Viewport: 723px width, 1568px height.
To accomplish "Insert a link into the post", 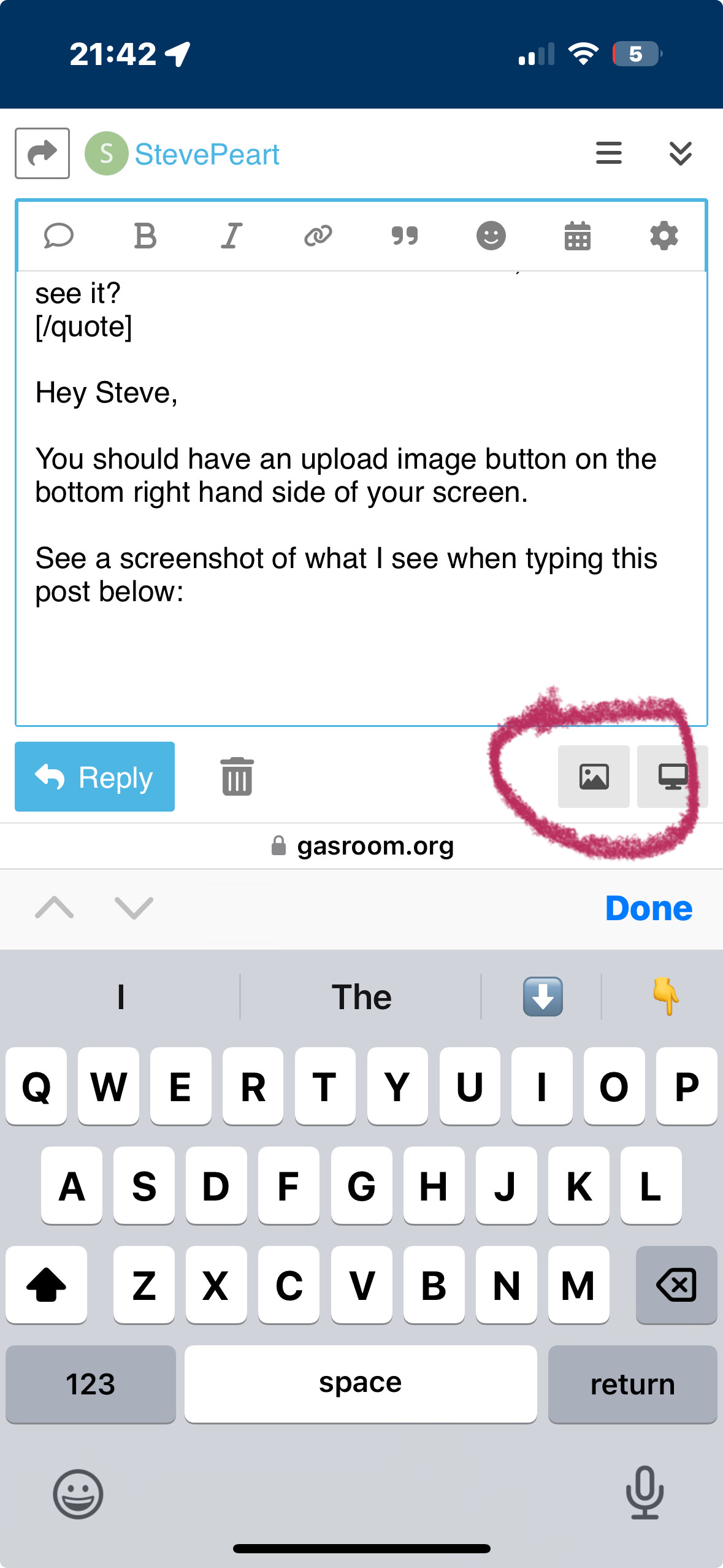I will tap(318, 236).
